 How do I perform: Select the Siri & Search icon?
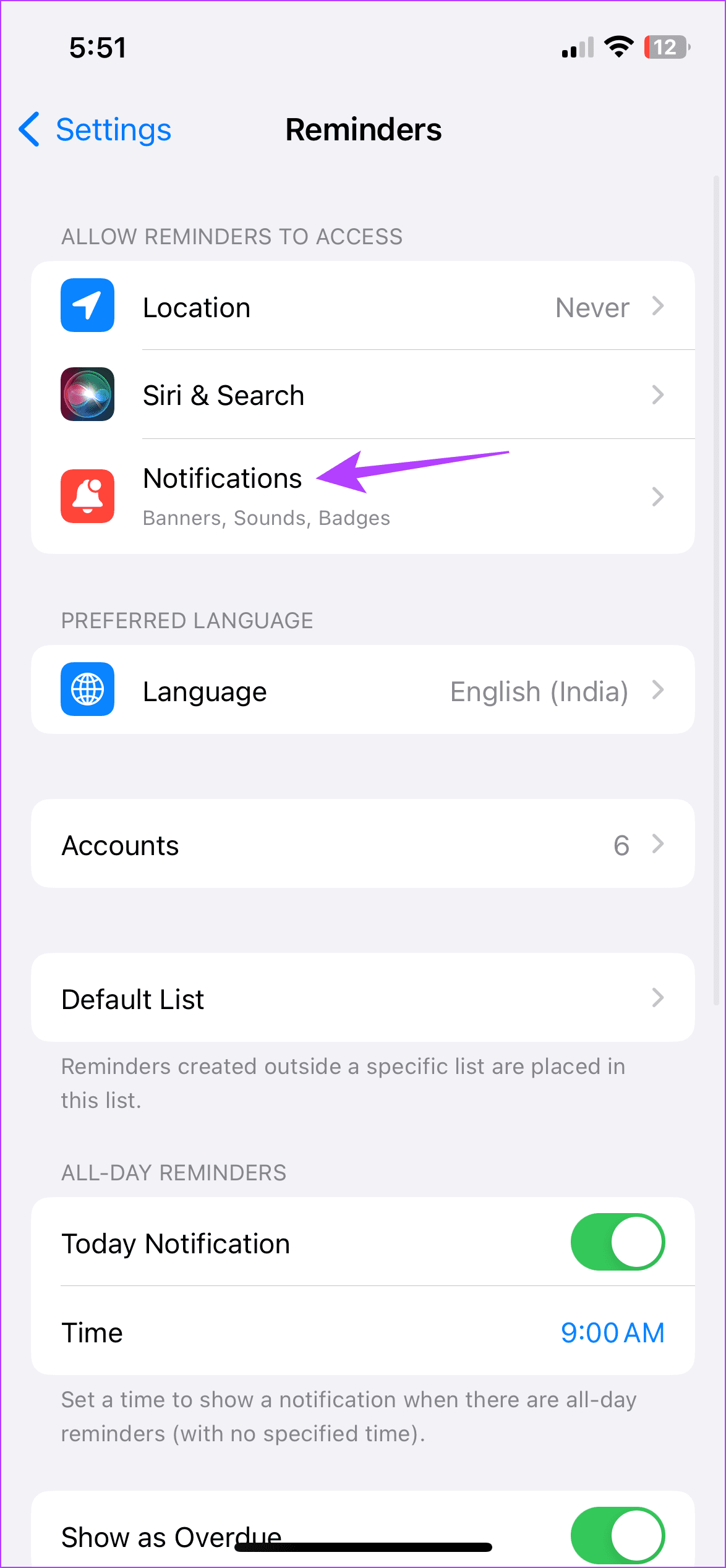[87, 394]
